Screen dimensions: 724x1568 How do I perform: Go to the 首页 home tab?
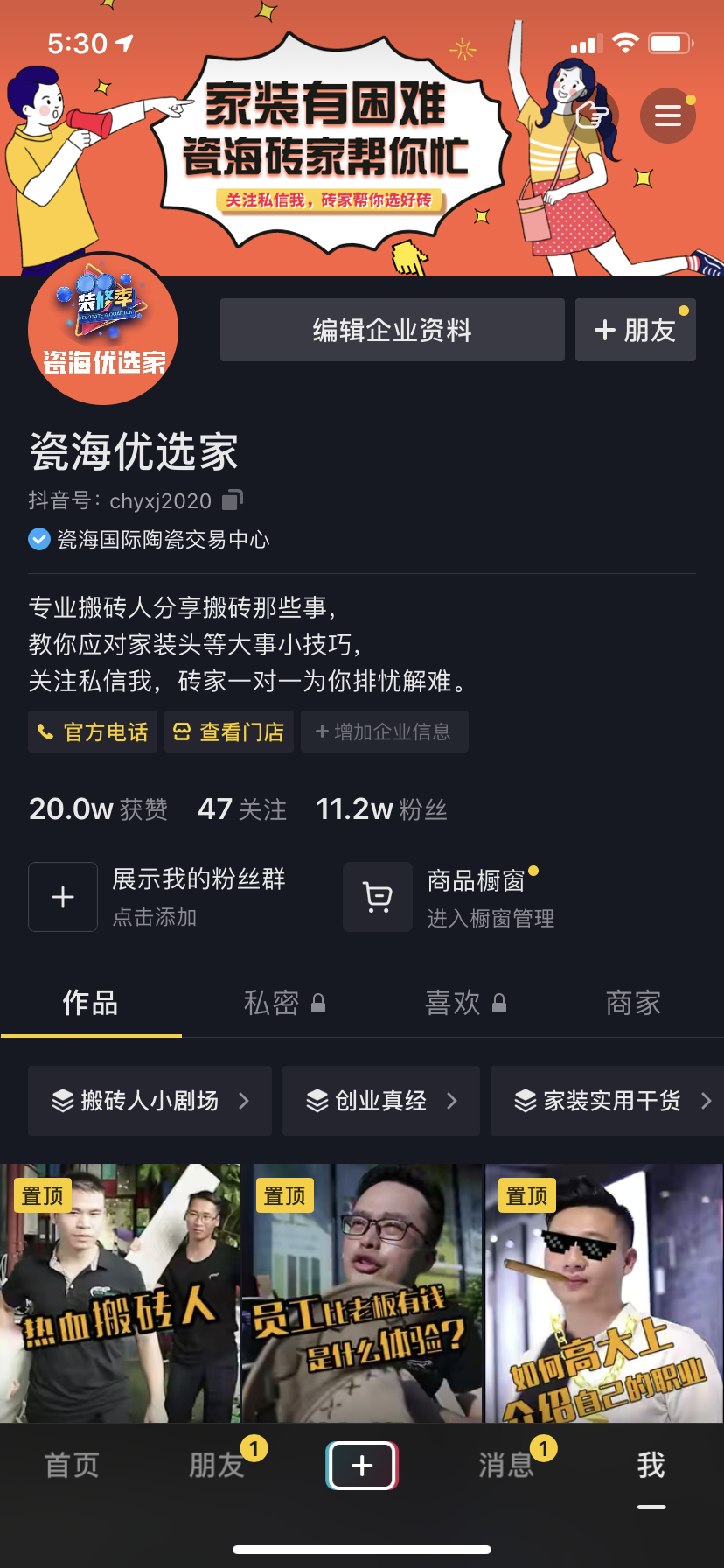(x=72, y=1465)
